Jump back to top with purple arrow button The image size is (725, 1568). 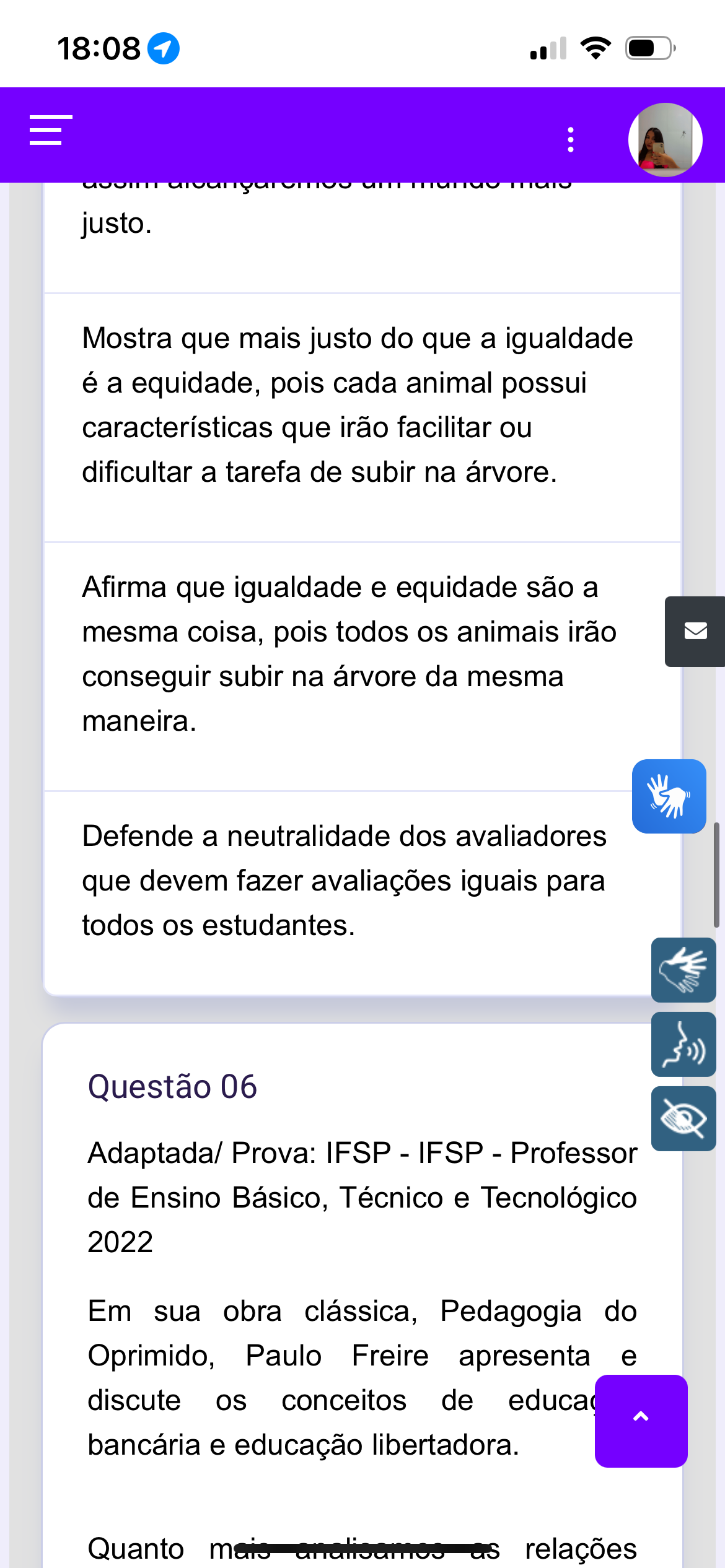641,1421
